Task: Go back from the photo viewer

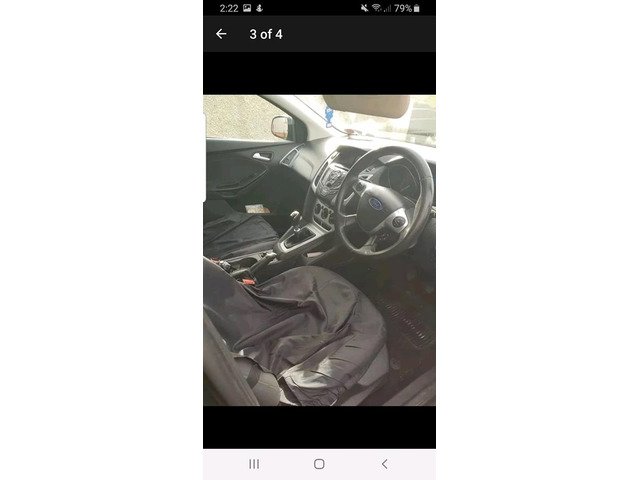Action: tap(221, 34)
